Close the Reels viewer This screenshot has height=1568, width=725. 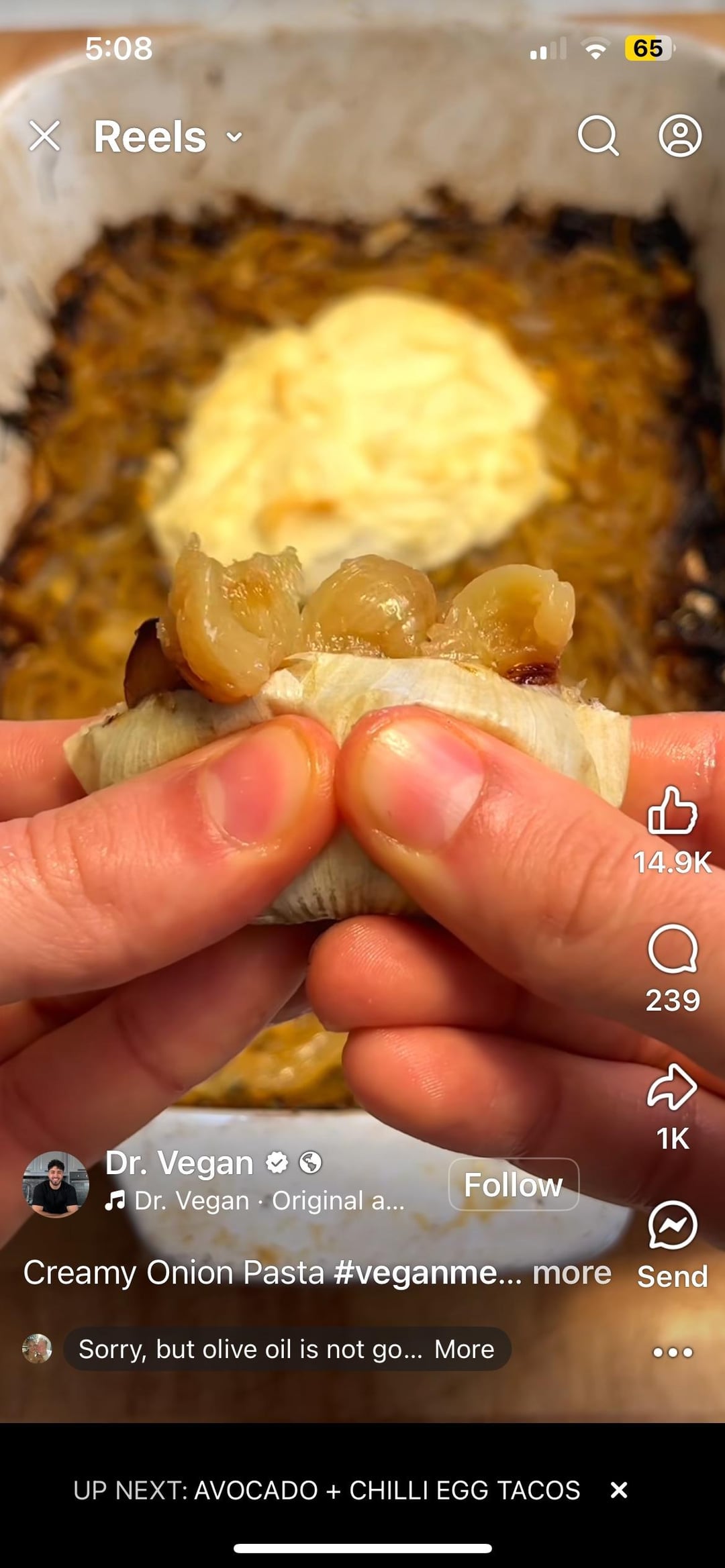(x=44, y=136)
